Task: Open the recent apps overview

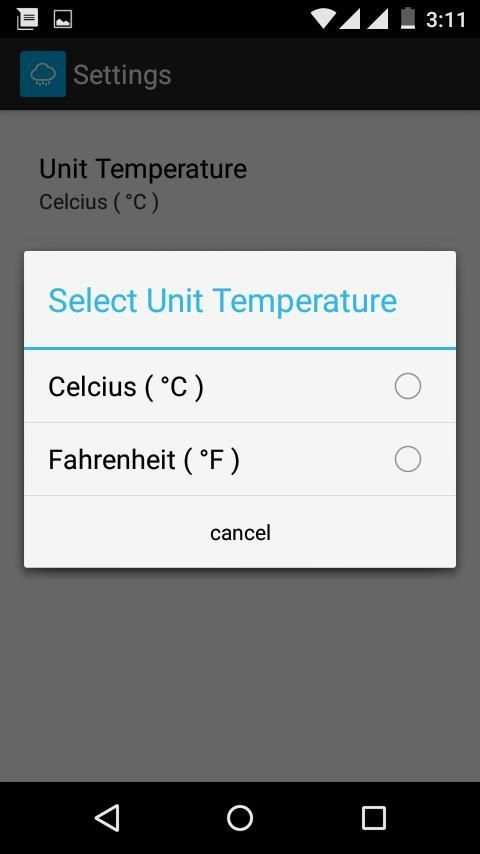Action: point(374,818)
